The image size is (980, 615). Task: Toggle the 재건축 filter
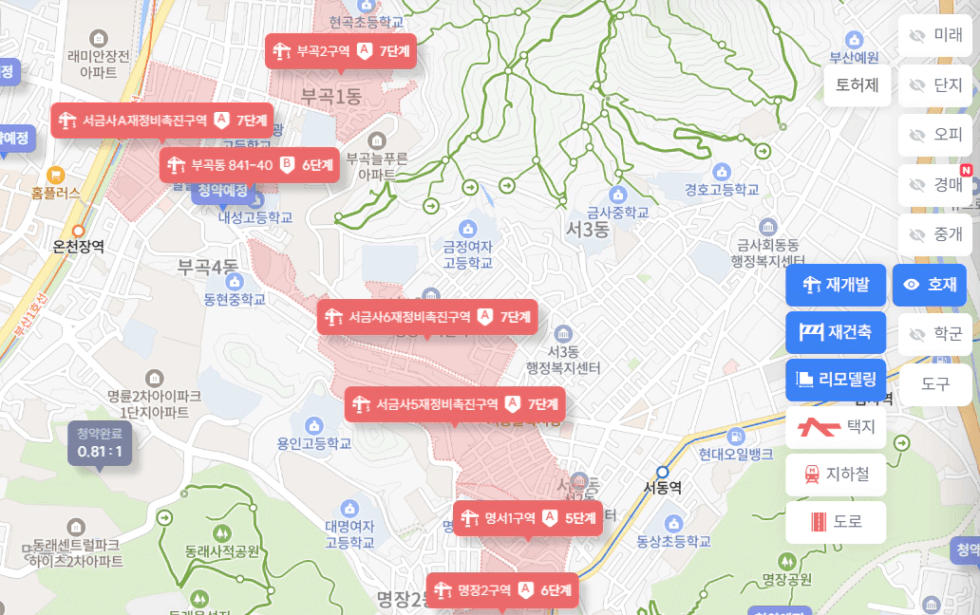click(836, 330)
